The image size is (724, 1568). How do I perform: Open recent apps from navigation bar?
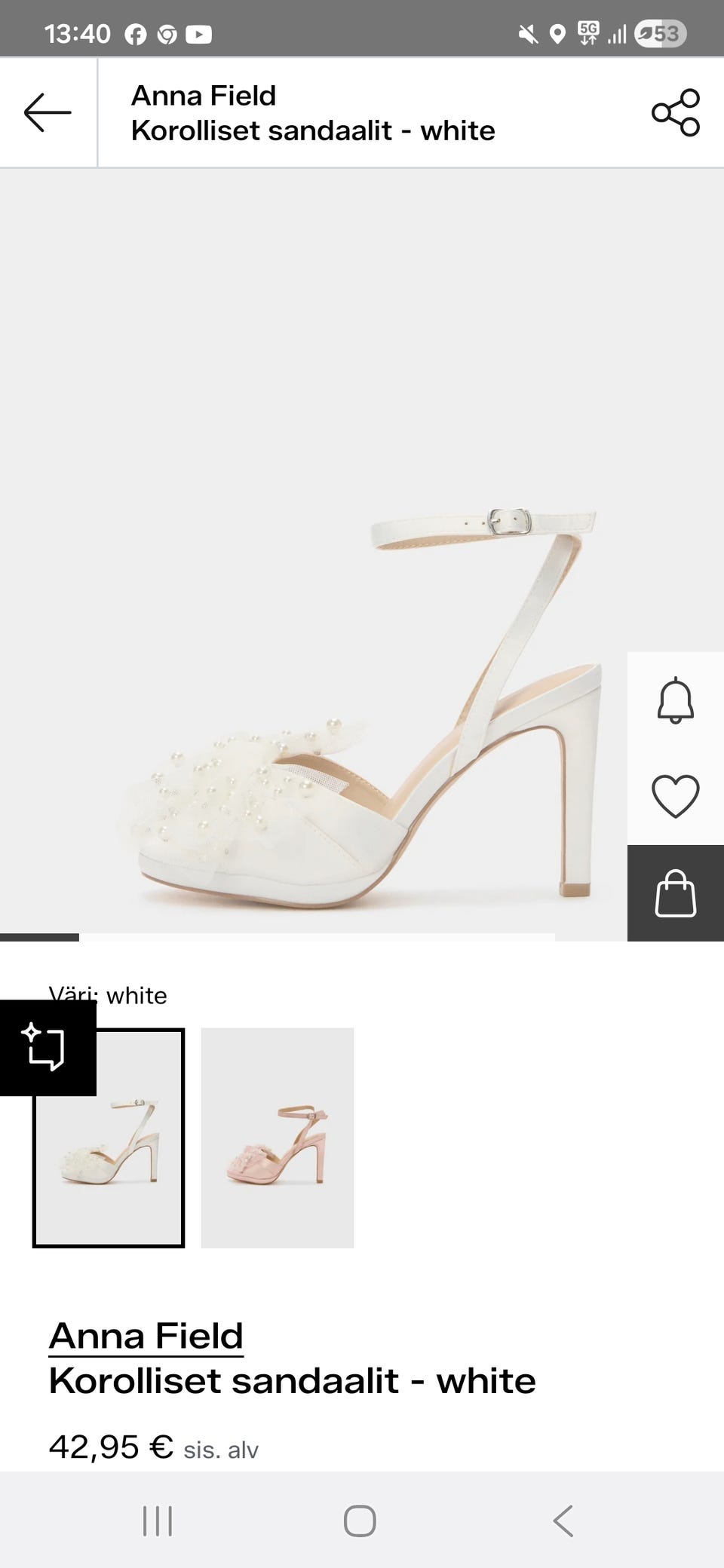pyautogui.click(x=158, y=1521)
